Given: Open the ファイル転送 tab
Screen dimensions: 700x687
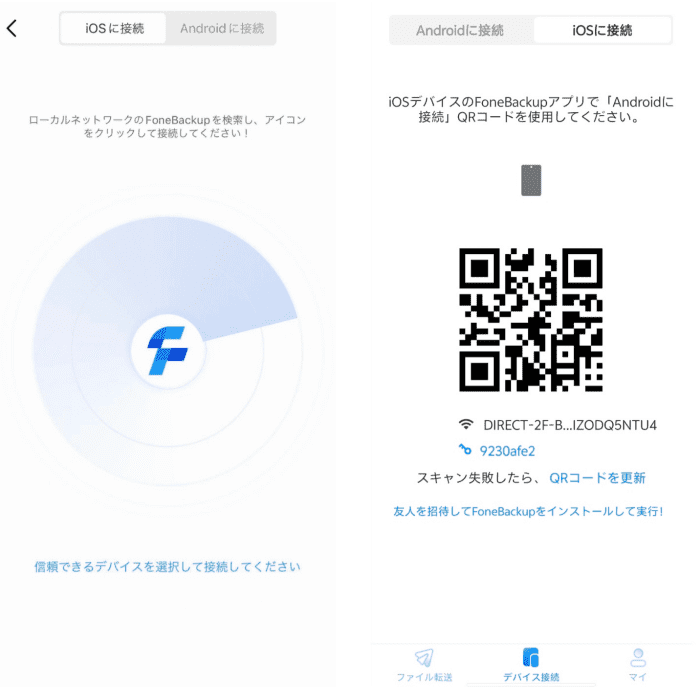Looking at the screenshot, I should point(424,664).
